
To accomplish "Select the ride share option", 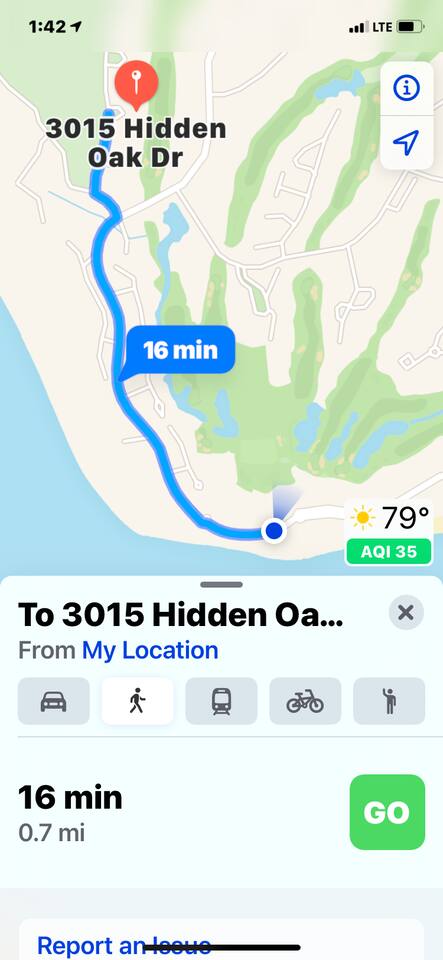I will [389, 701].
